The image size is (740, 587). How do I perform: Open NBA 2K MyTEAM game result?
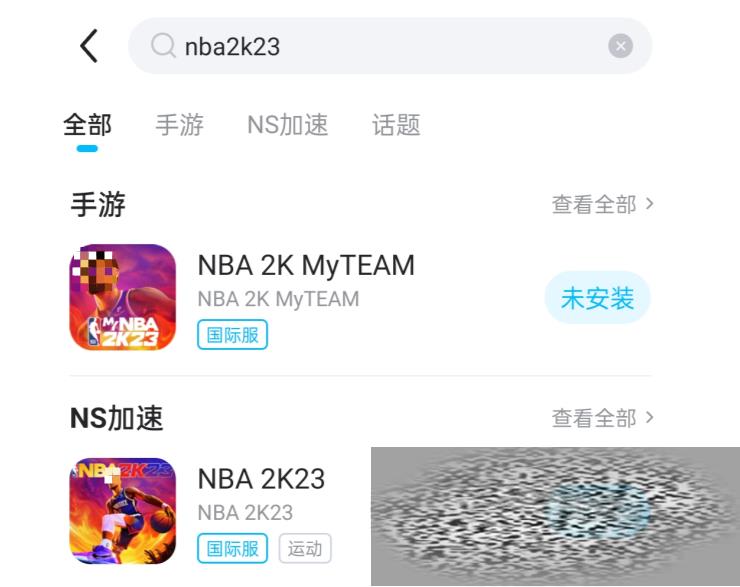[305, 266]
